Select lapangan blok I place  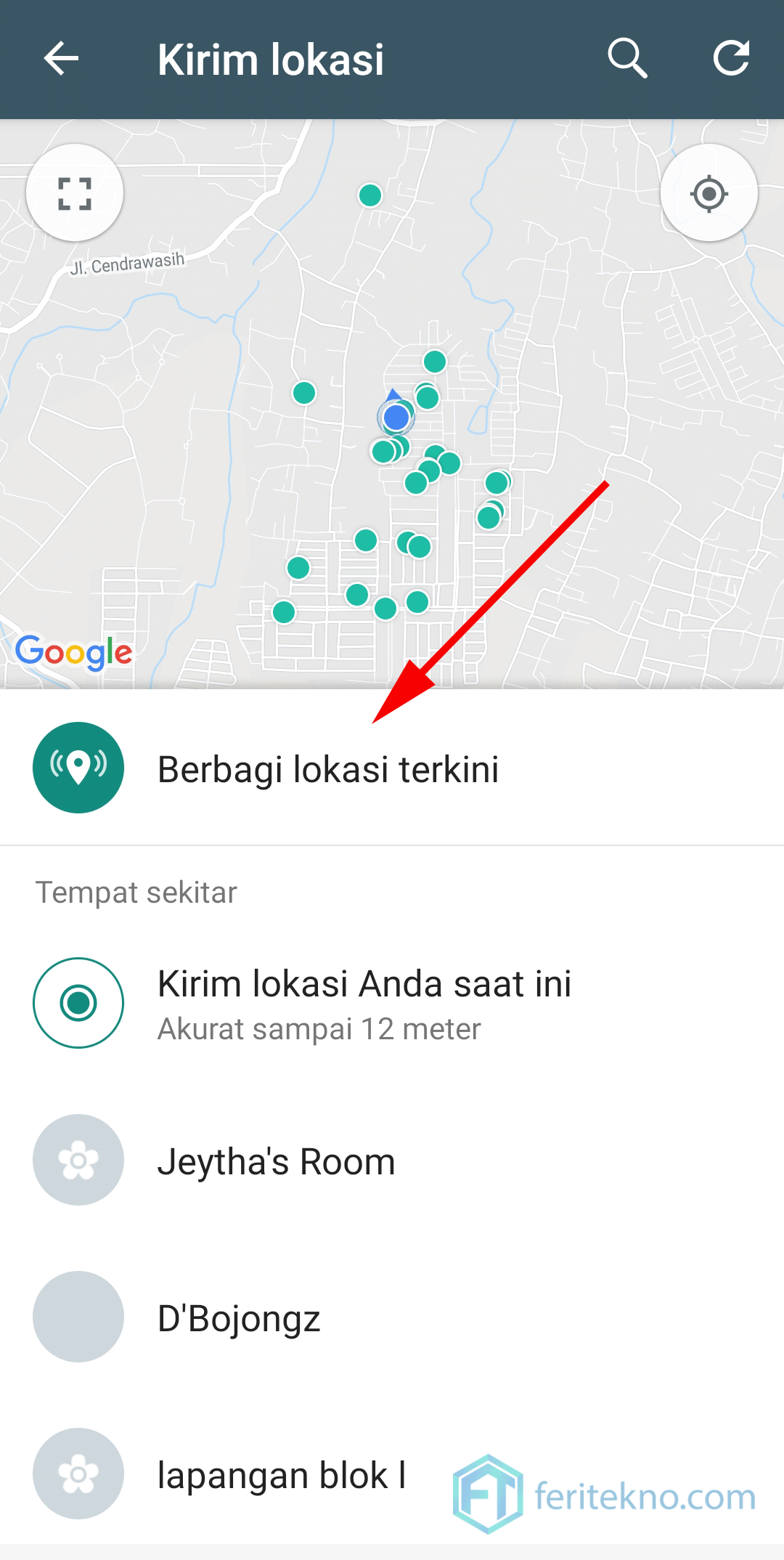pyautogui.click(x=392, y=1474)
